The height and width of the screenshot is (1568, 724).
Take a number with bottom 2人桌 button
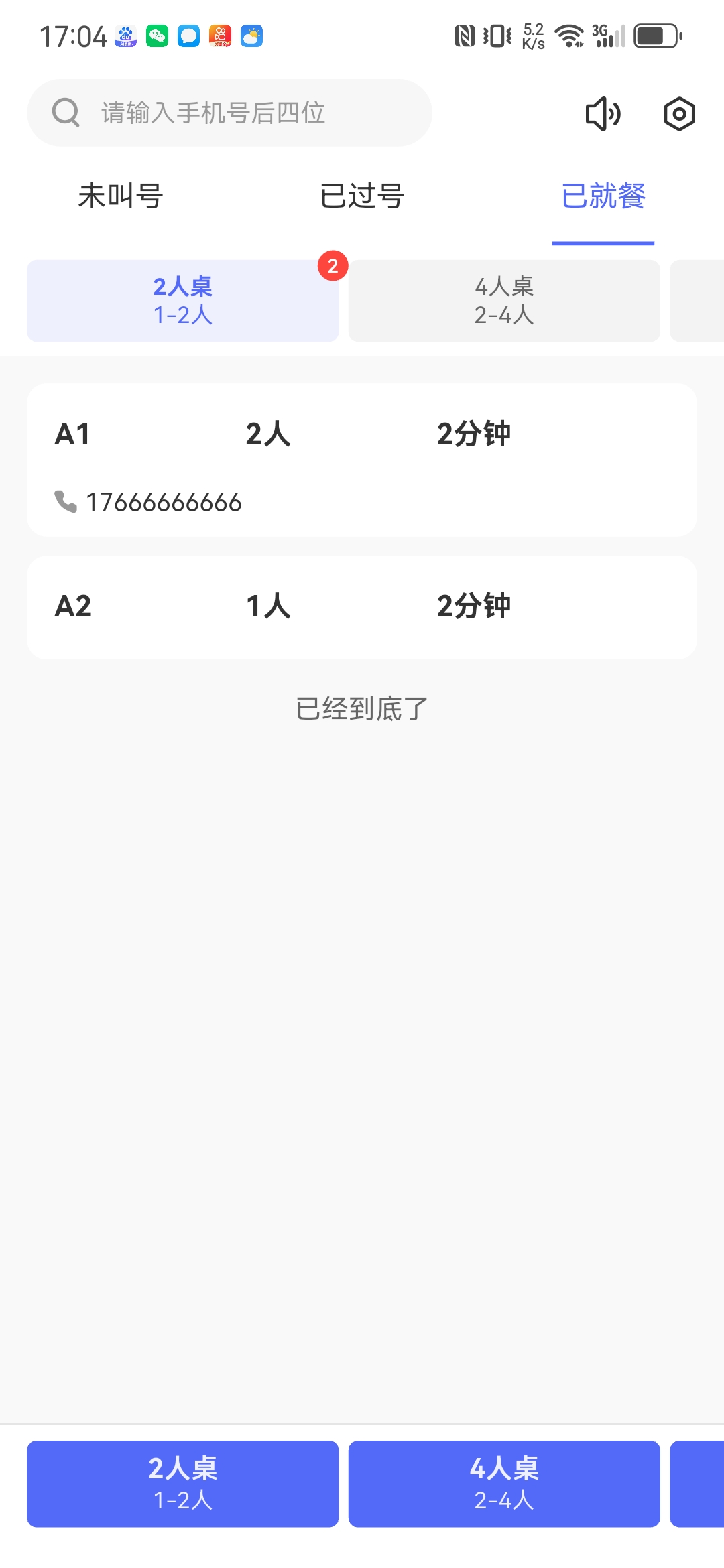pos(182,1484)
